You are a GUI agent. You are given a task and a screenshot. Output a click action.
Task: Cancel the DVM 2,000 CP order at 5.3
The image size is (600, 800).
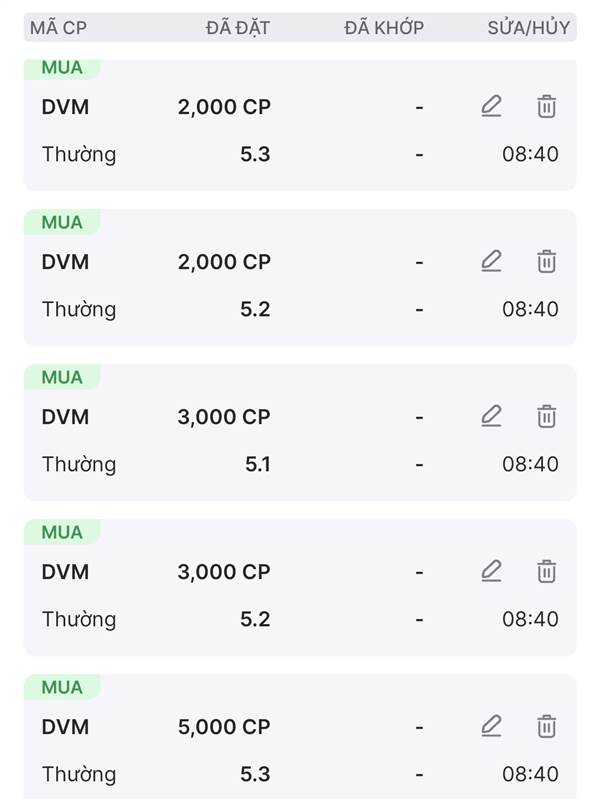546,106
